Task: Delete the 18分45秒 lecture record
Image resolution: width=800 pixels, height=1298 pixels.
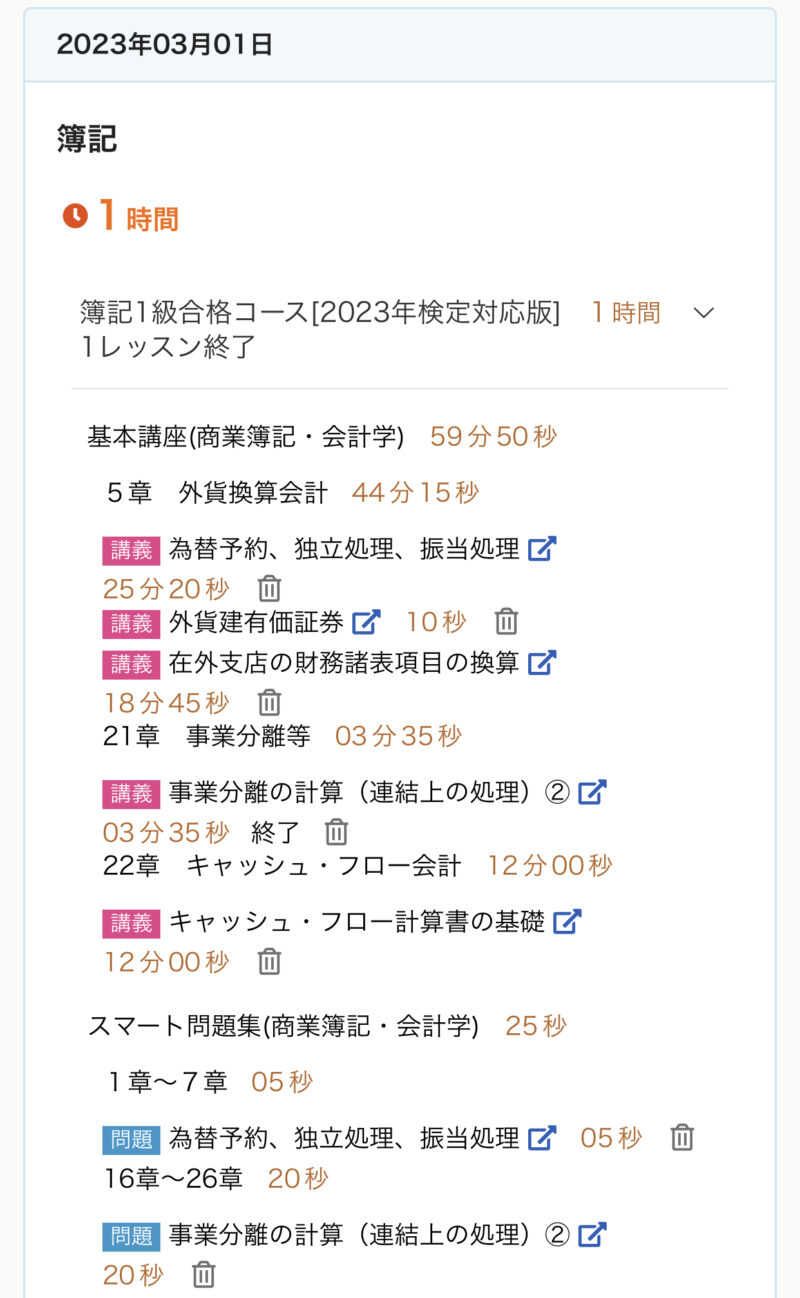Action: point(269,702)
